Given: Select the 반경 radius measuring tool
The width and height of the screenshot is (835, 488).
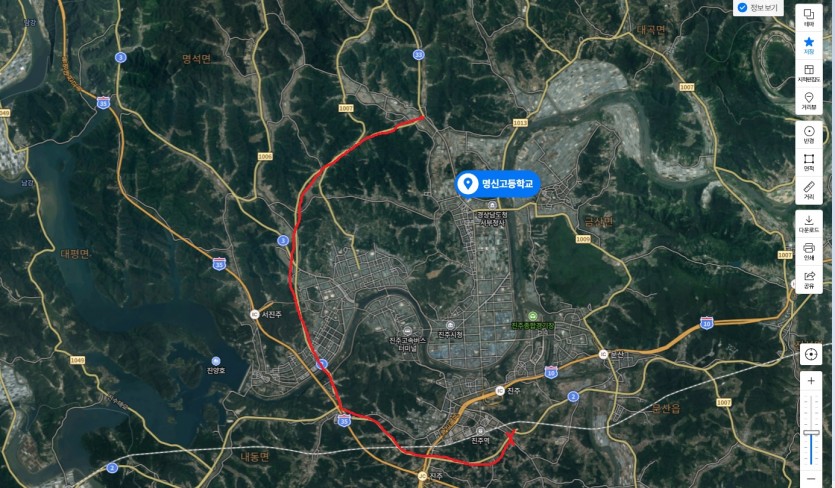Looking at the screenshot, I should 808,134.
